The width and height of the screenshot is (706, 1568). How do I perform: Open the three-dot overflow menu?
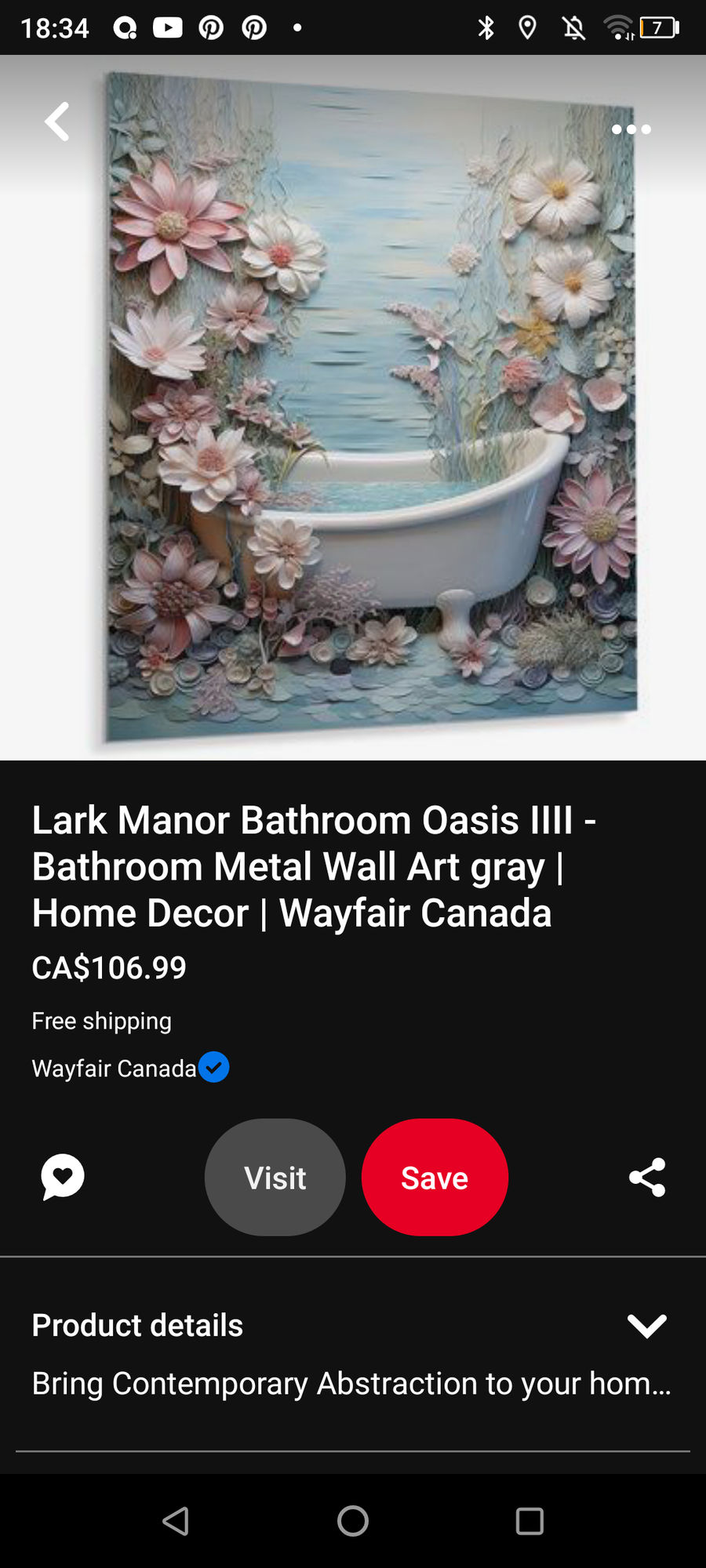coord(631,129)
